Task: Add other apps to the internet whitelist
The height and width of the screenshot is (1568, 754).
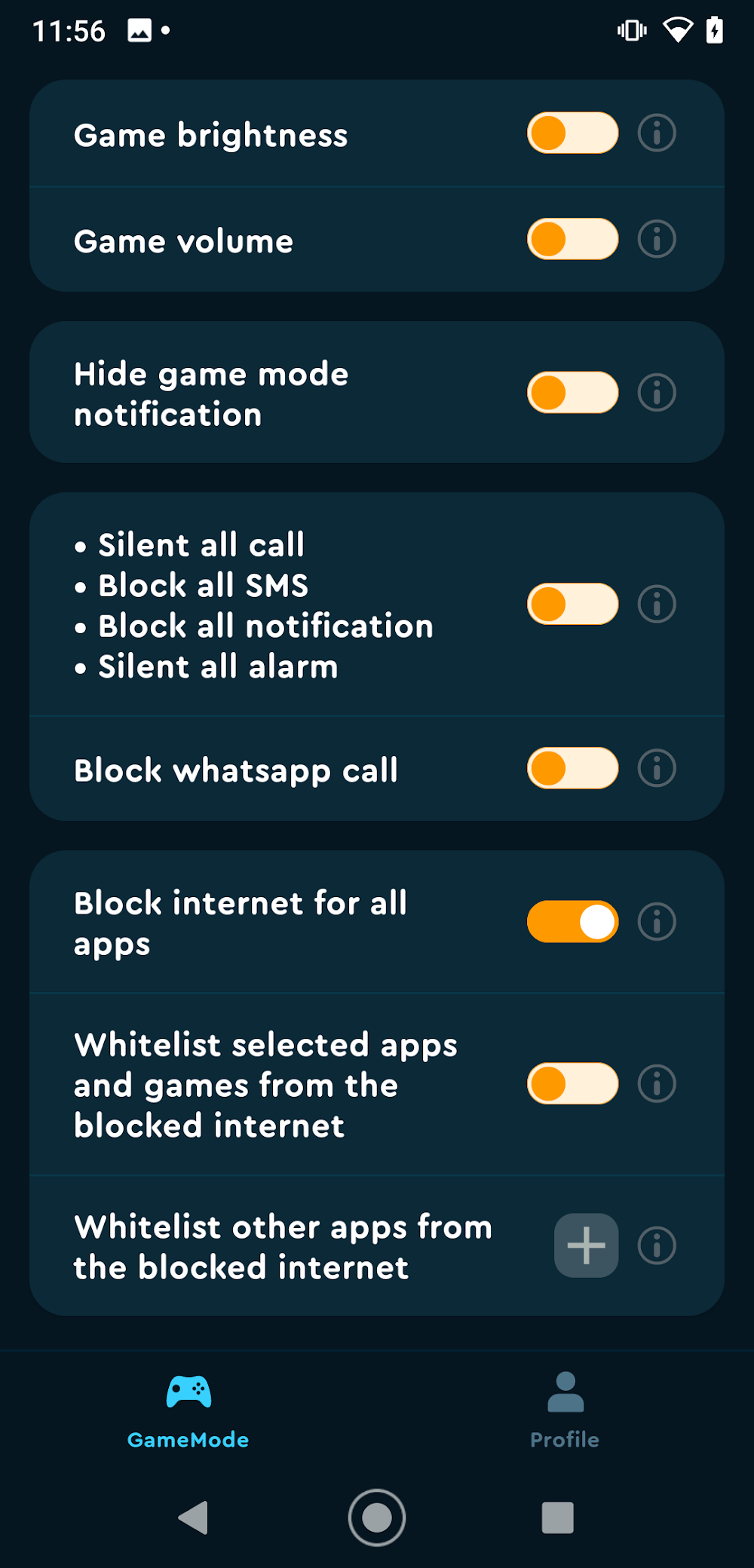Action: (586, 1245)
